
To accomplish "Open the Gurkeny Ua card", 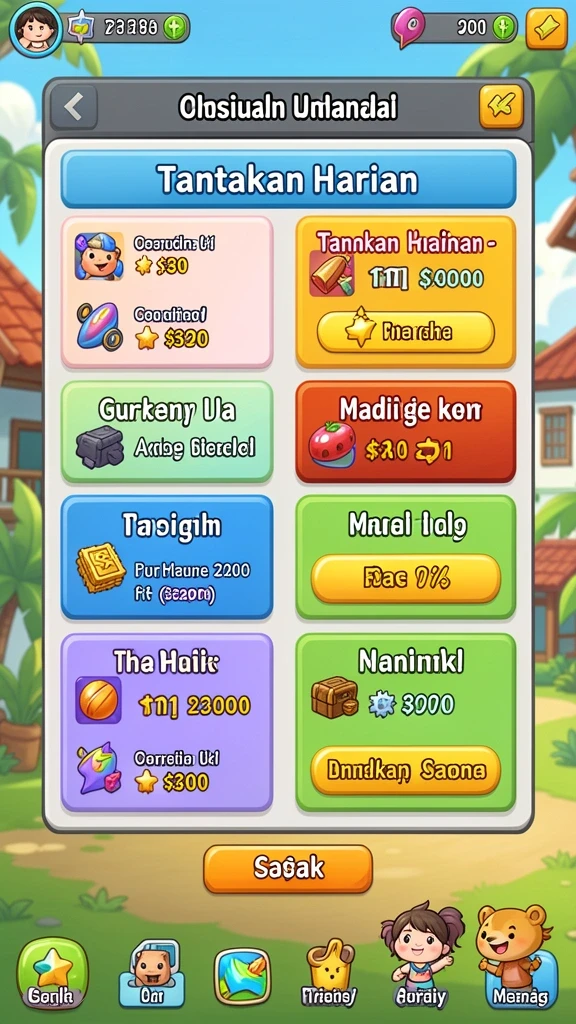I will coord(167,432).
